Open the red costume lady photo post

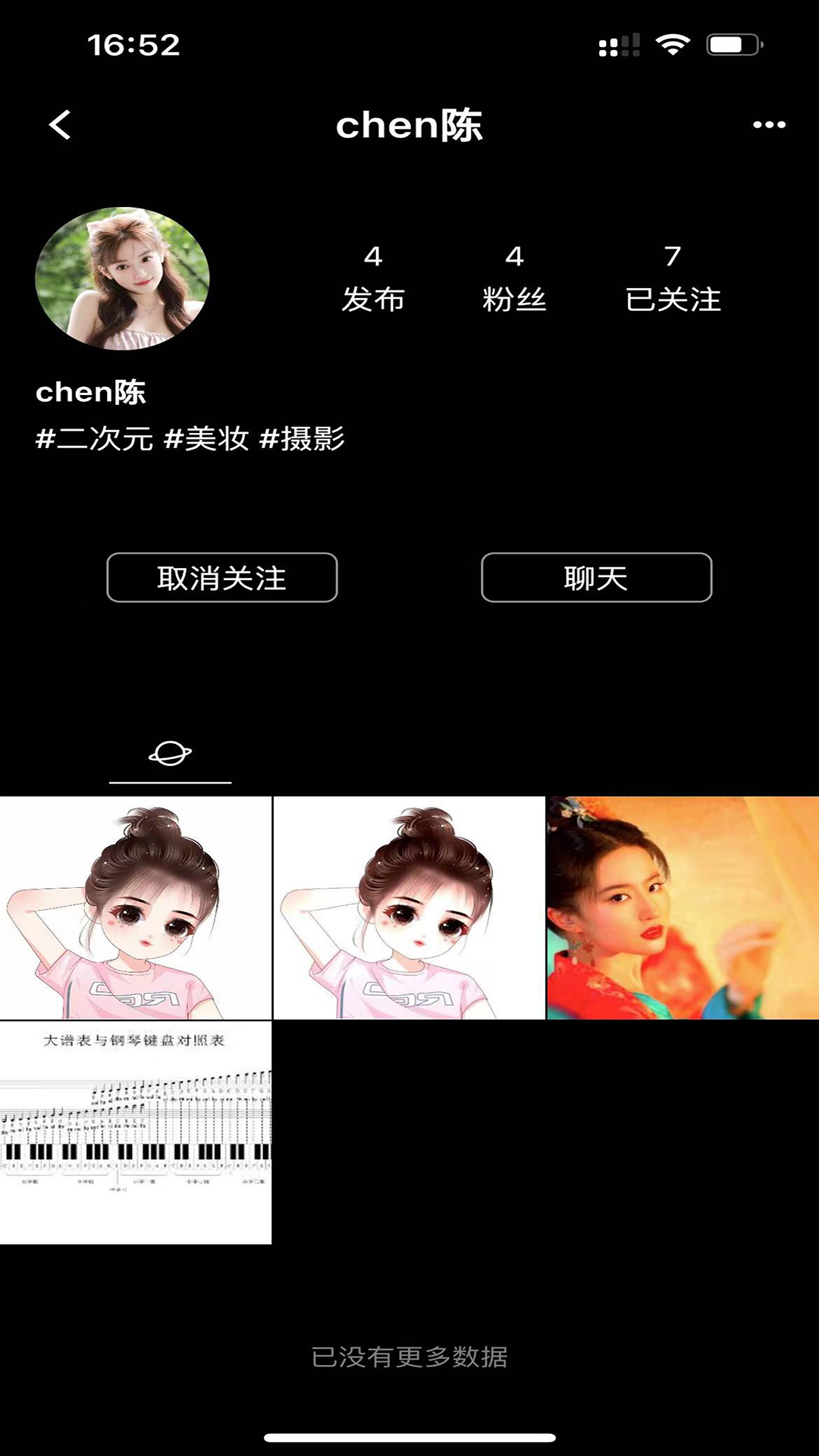682,908
